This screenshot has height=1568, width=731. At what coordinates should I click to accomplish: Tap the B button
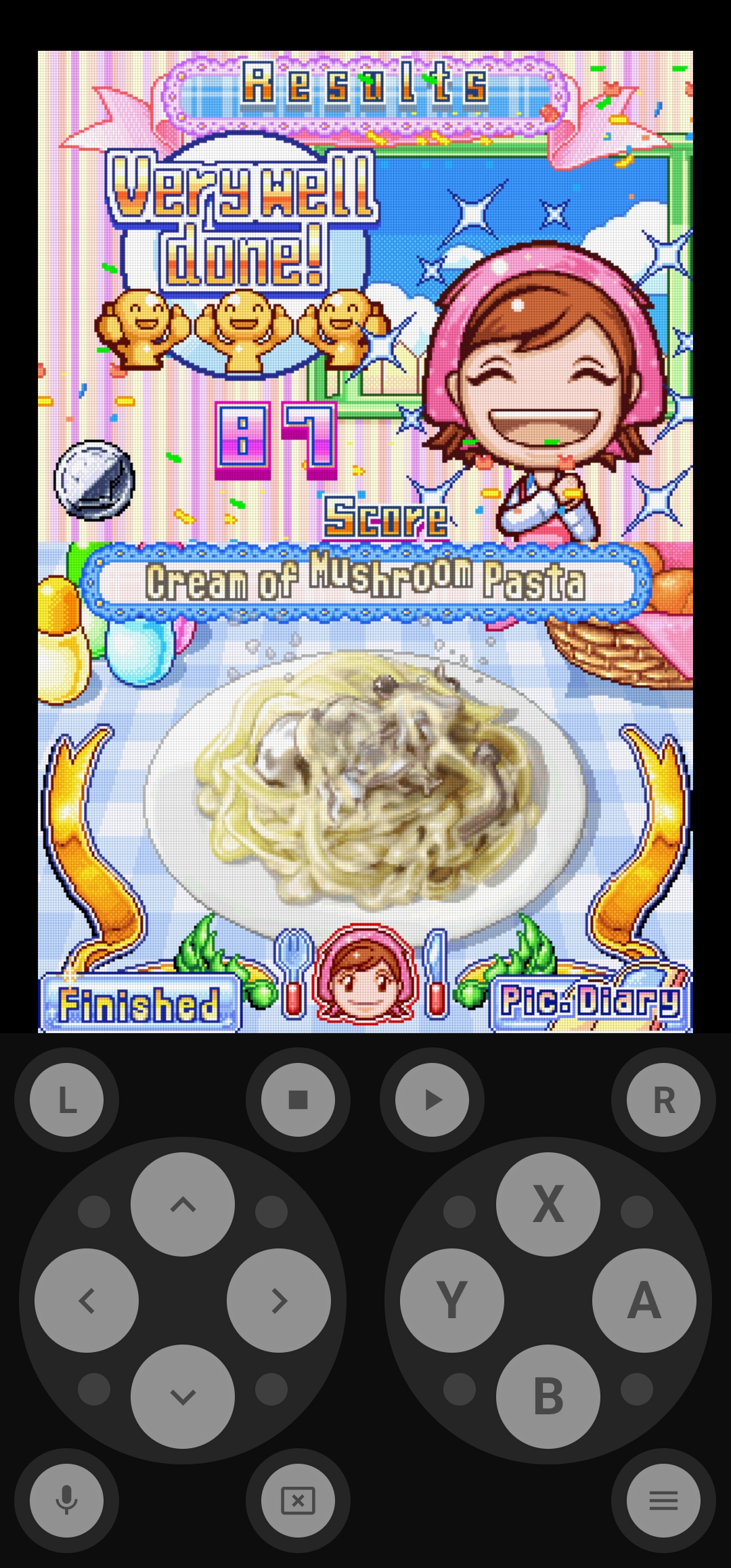click(548, 1397)
